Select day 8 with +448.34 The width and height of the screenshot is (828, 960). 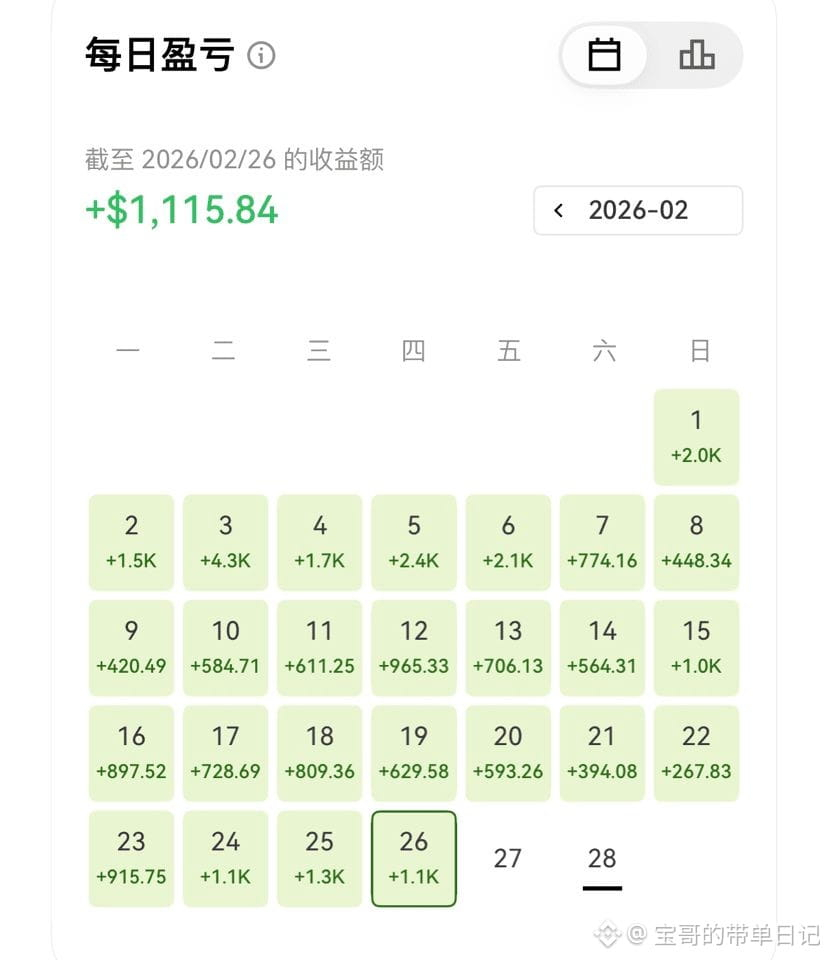(696, 541)
